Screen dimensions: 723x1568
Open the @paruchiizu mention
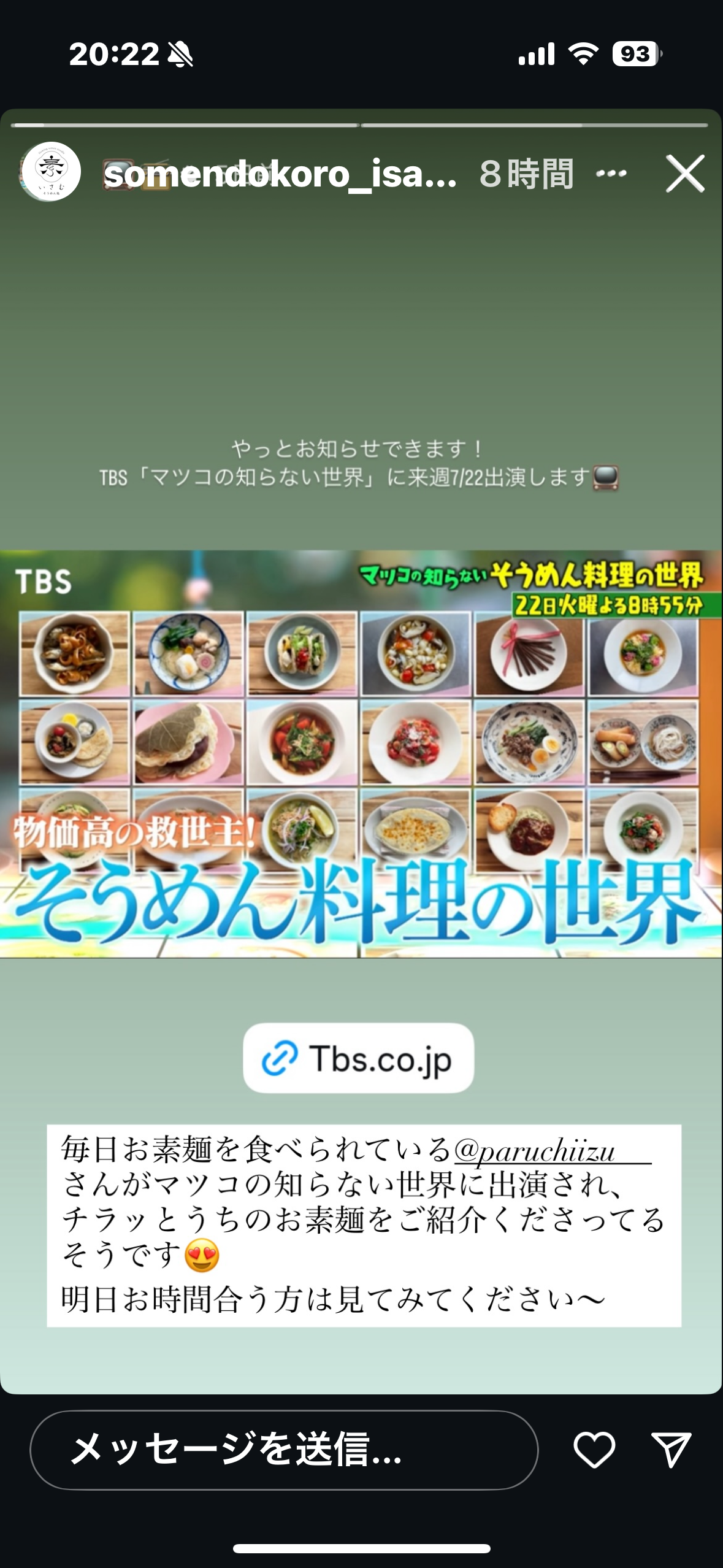(x=535, y=1152)
